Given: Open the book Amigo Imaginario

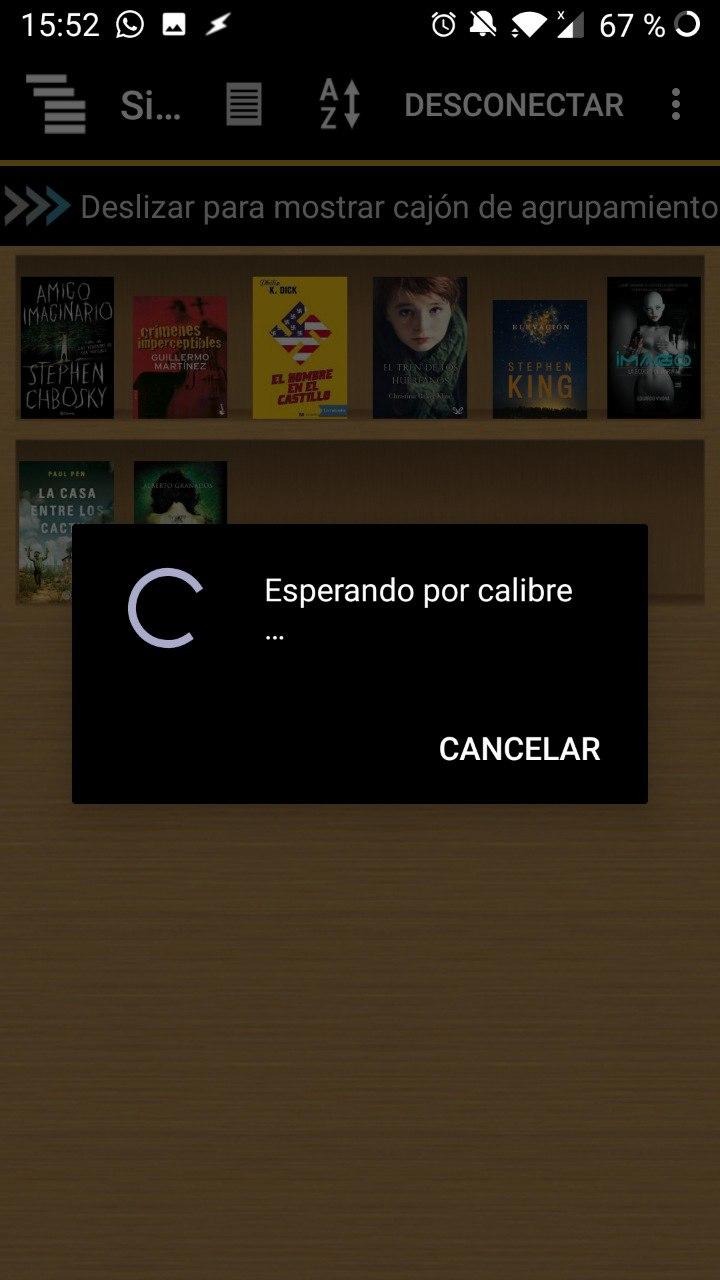Looking at the screenshot, I should (x=67, y=348).
